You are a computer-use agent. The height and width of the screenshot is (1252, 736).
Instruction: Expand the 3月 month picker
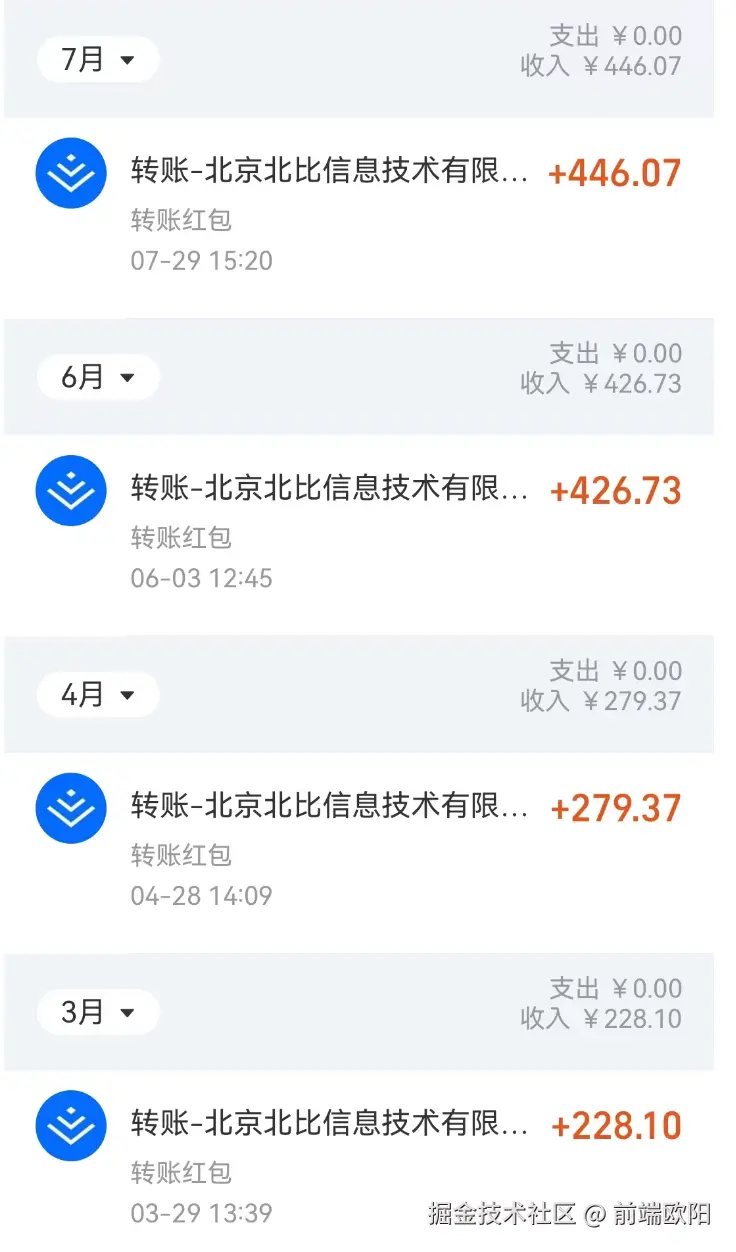tap(97, 1011)
